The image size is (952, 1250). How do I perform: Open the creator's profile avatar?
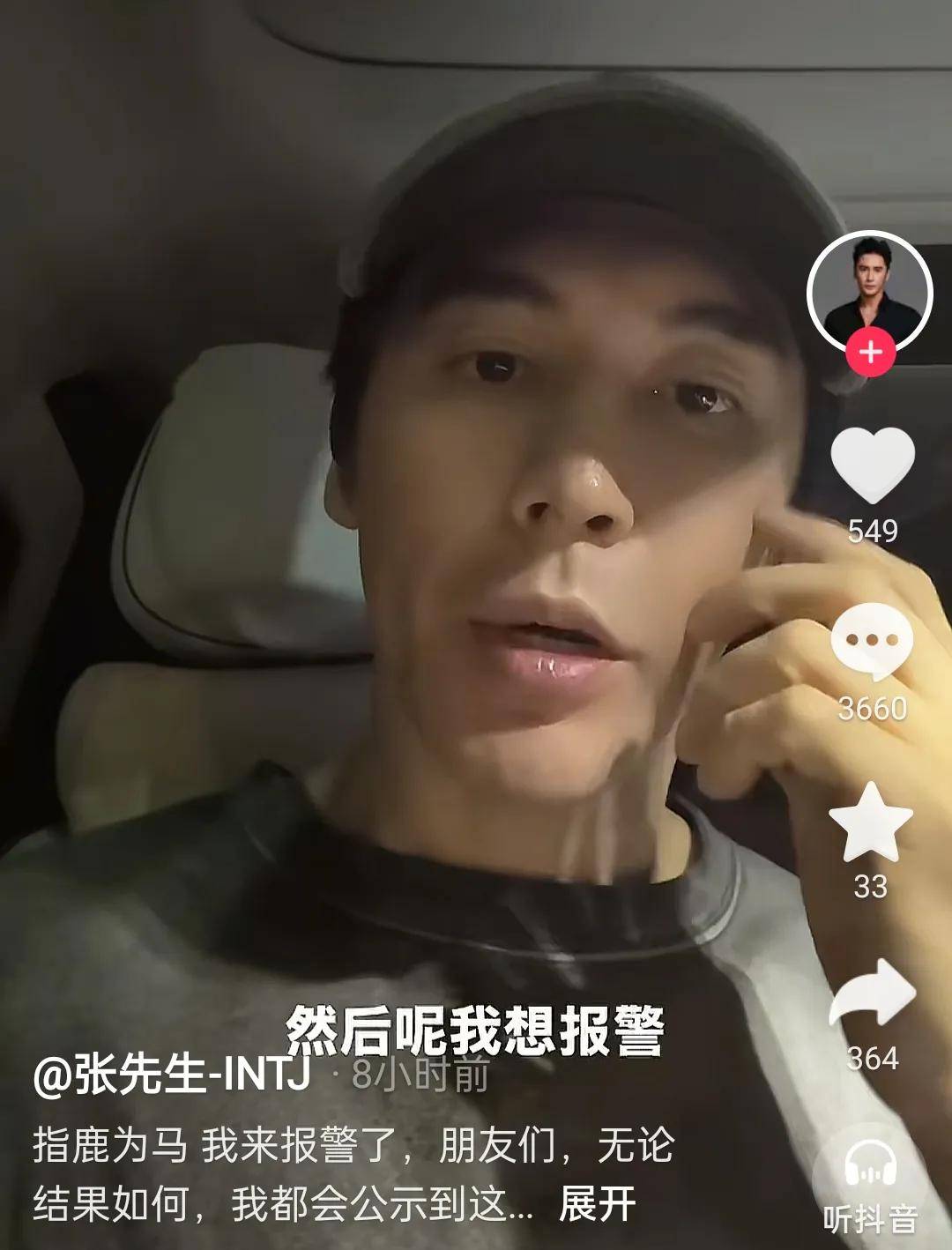point(869,291)
